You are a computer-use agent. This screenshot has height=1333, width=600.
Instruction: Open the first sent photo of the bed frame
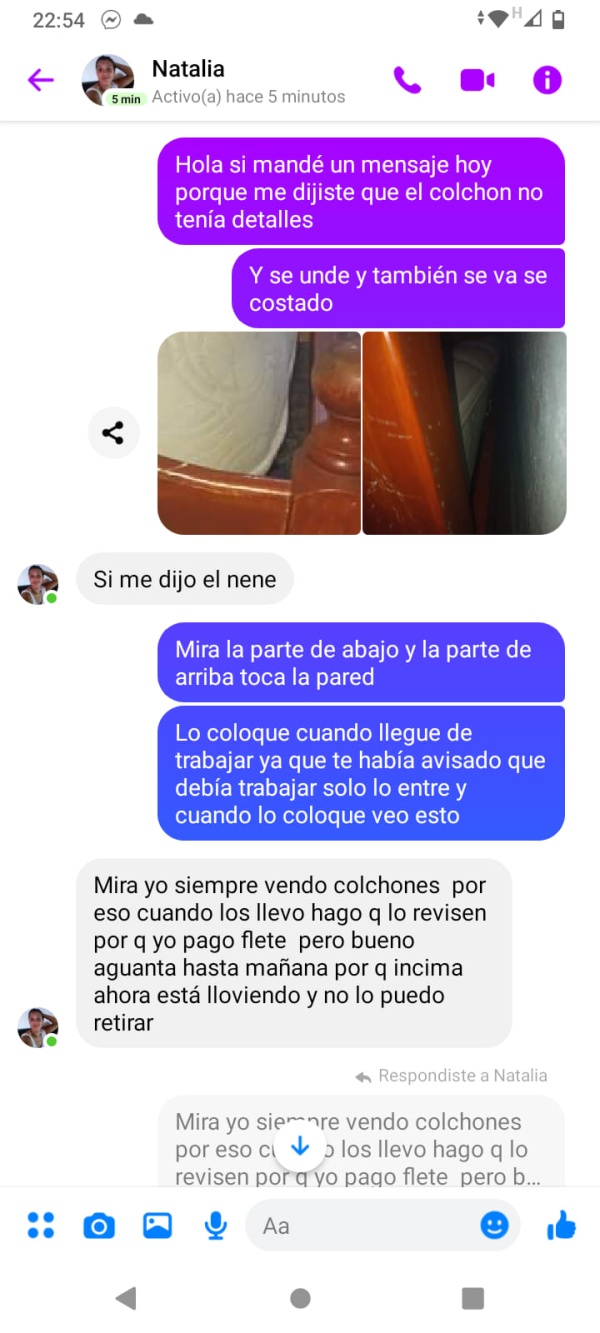[x=259, y=433]
